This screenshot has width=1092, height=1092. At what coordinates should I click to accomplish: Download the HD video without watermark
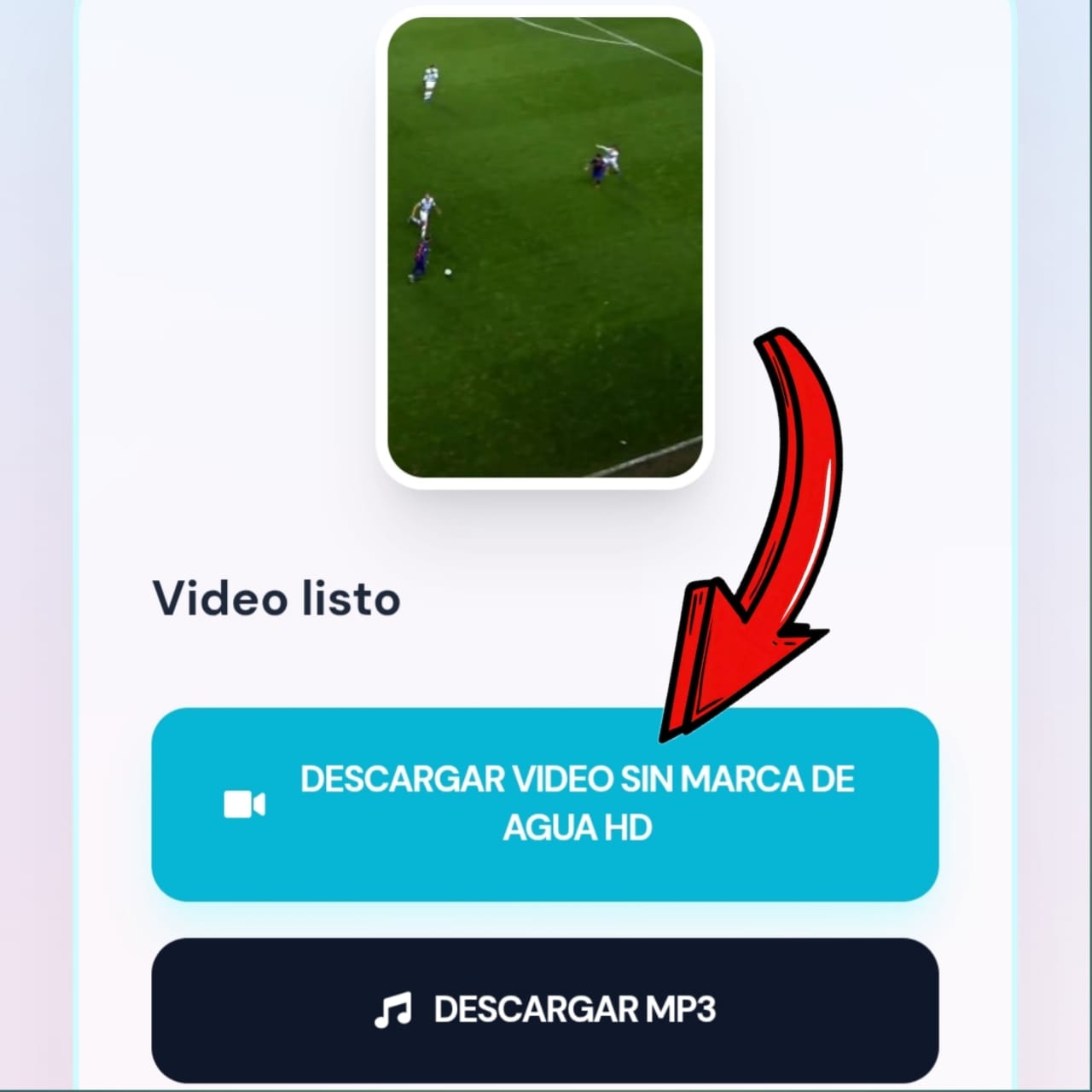544,804
